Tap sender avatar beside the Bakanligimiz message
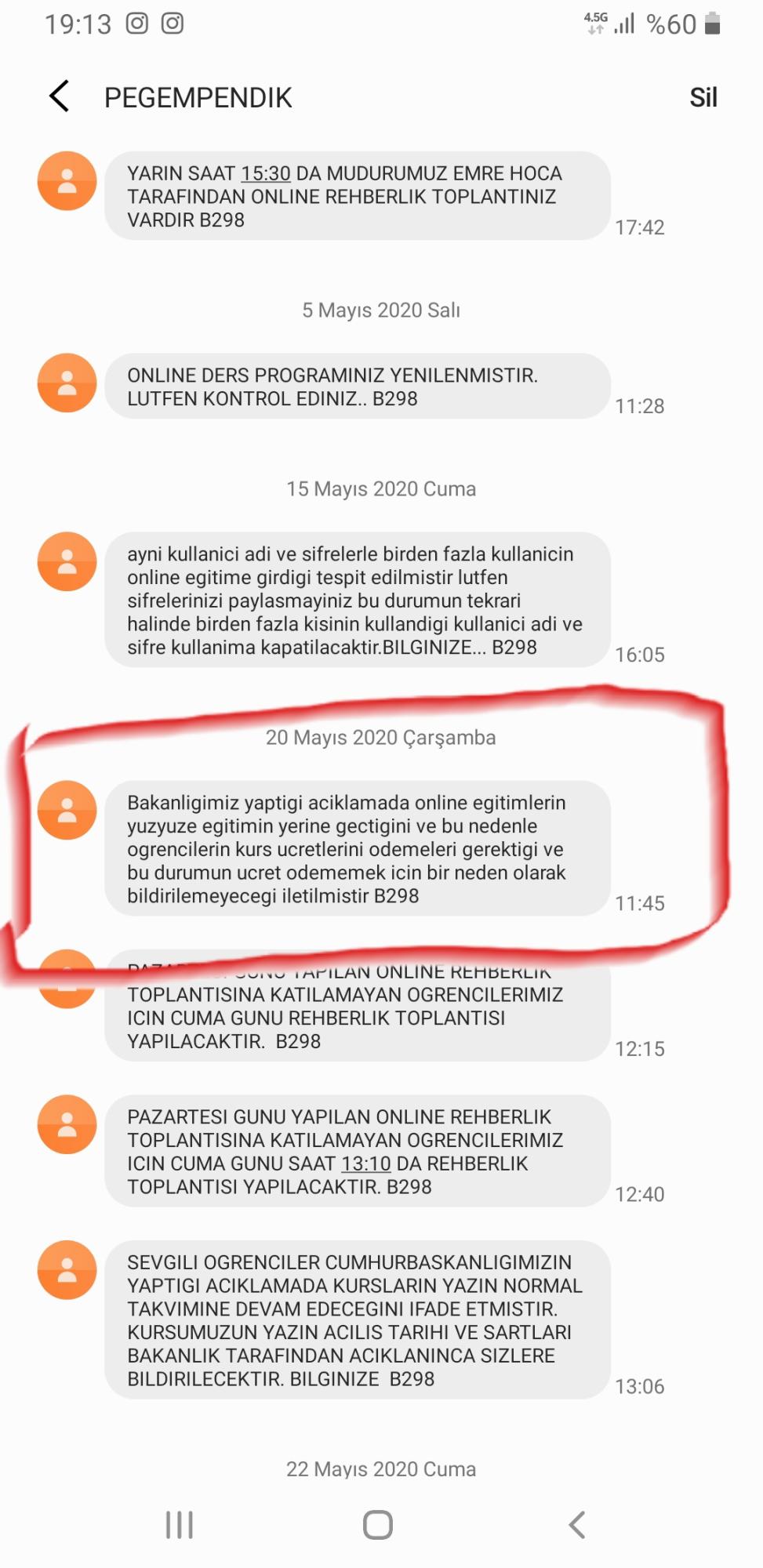Image resolution: width=763 pixels, height=1568 pixels. [67, 810]
